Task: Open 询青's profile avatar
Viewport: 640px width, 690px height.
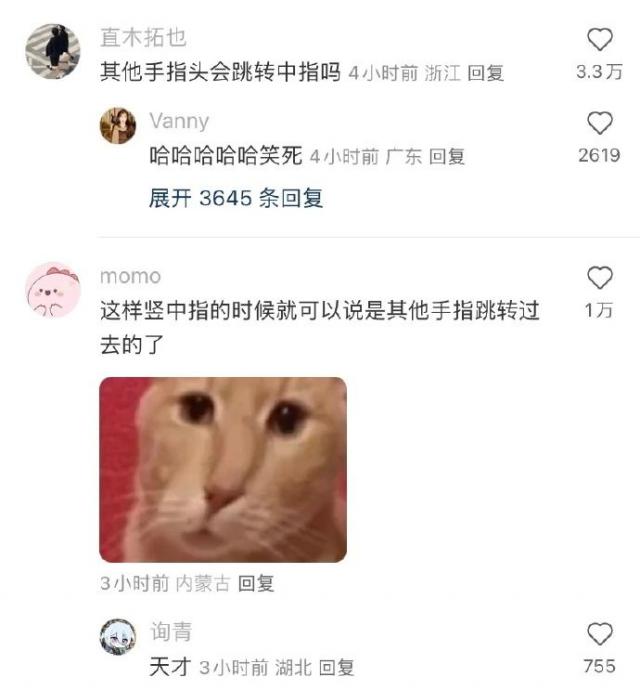Action: point(118,636)
